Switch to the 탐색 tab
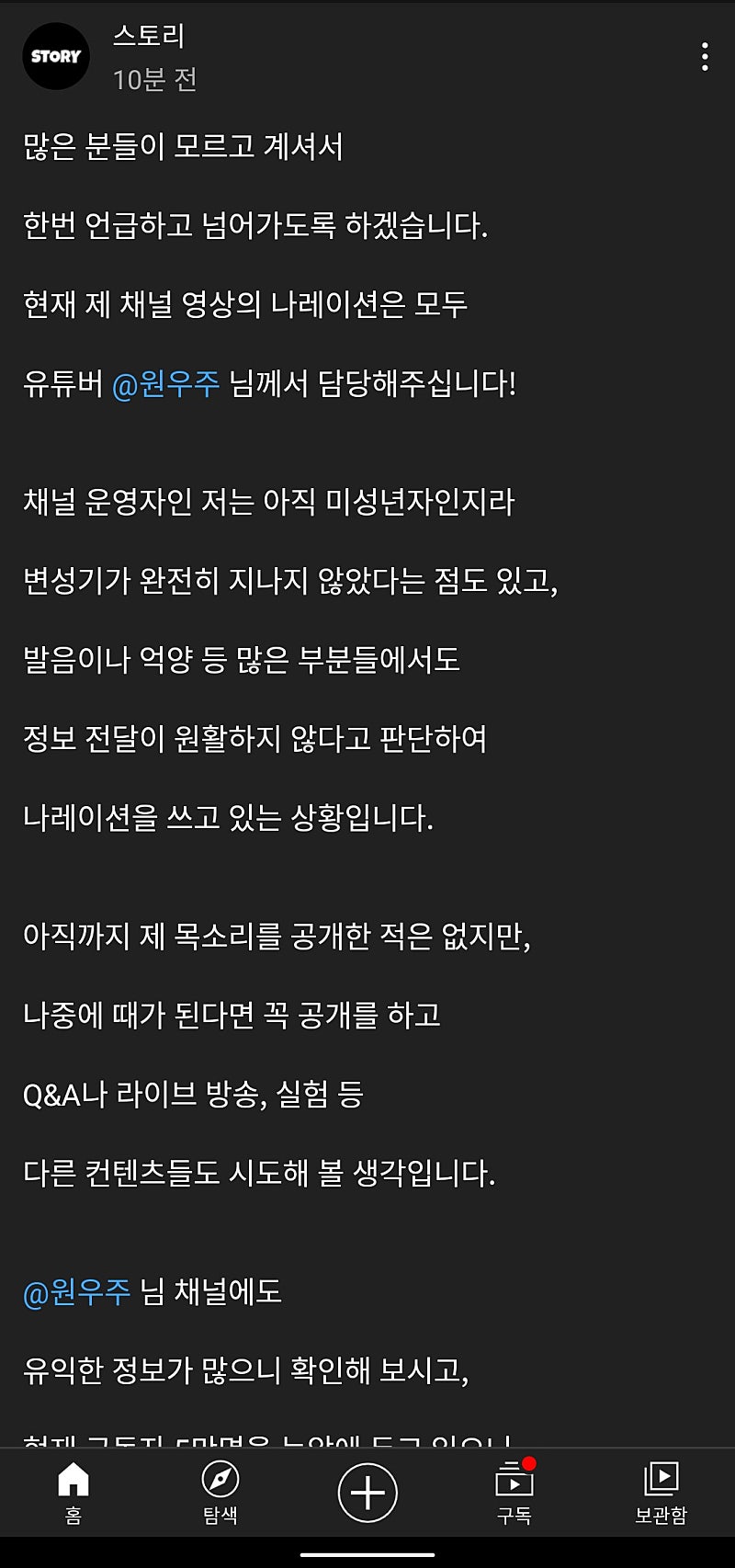Image resolution: width=735 pixels, height=1568 pixels. [x=220, y=1493]
